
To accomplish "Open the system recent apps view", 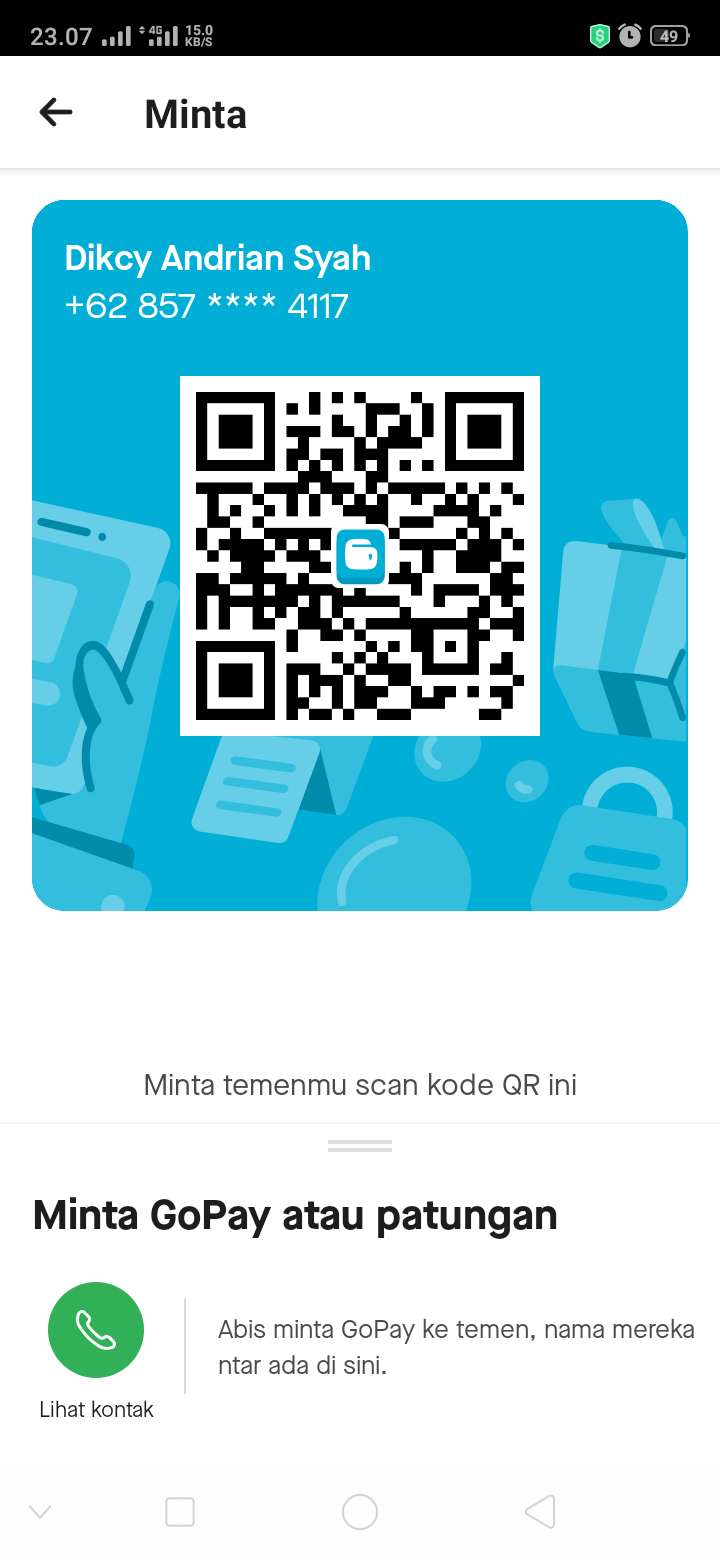I will coord(180,1511).
